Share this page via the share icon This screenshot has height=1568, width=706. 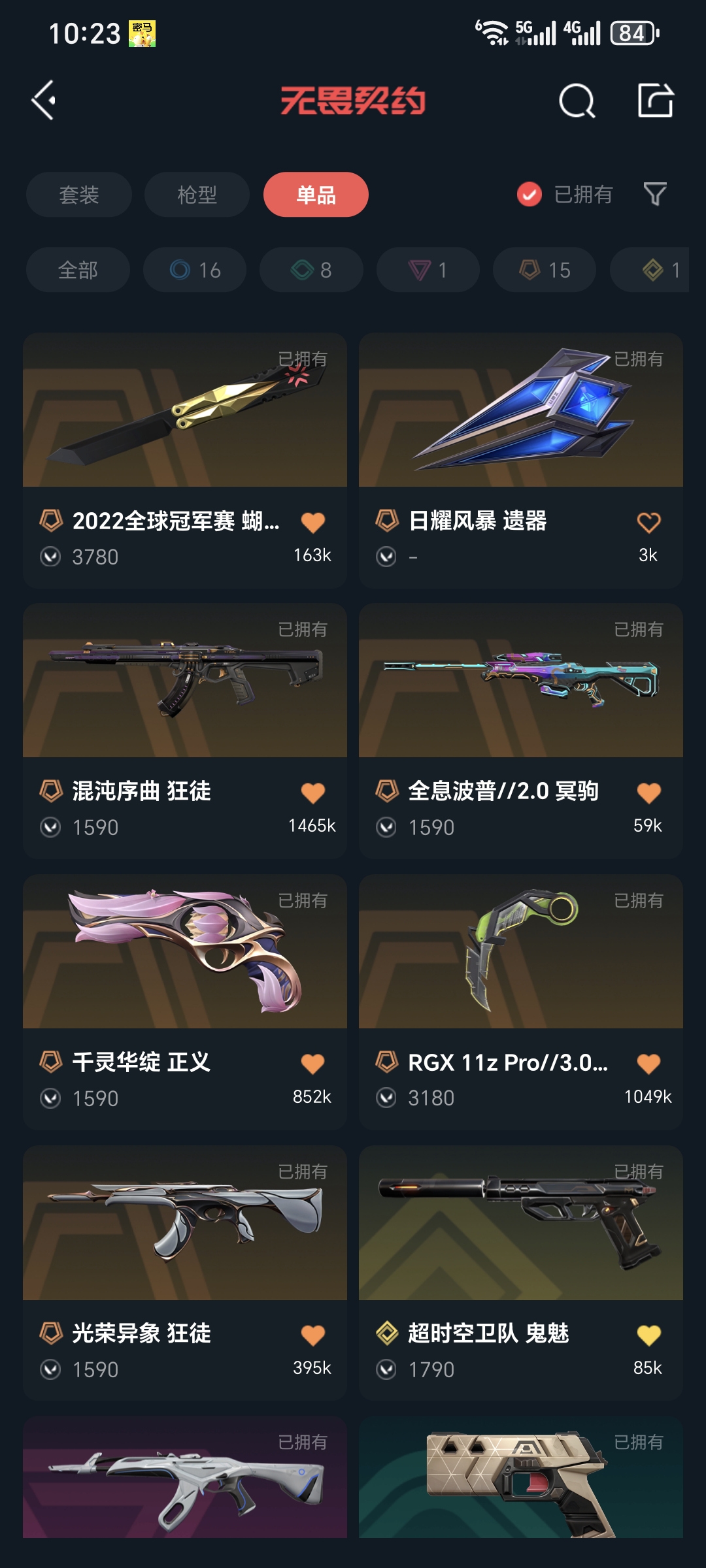(655, 101)
